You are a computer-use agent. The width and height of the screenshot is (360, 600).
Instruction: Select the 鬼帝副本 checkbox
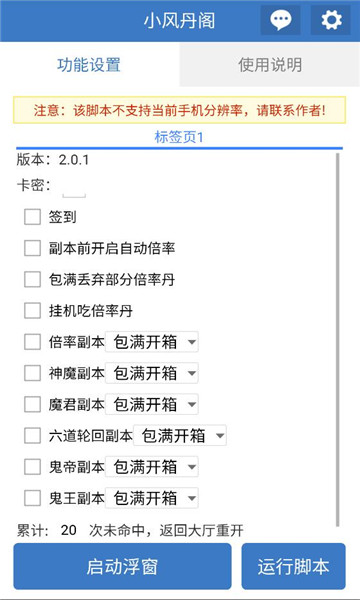pos(33,467)
